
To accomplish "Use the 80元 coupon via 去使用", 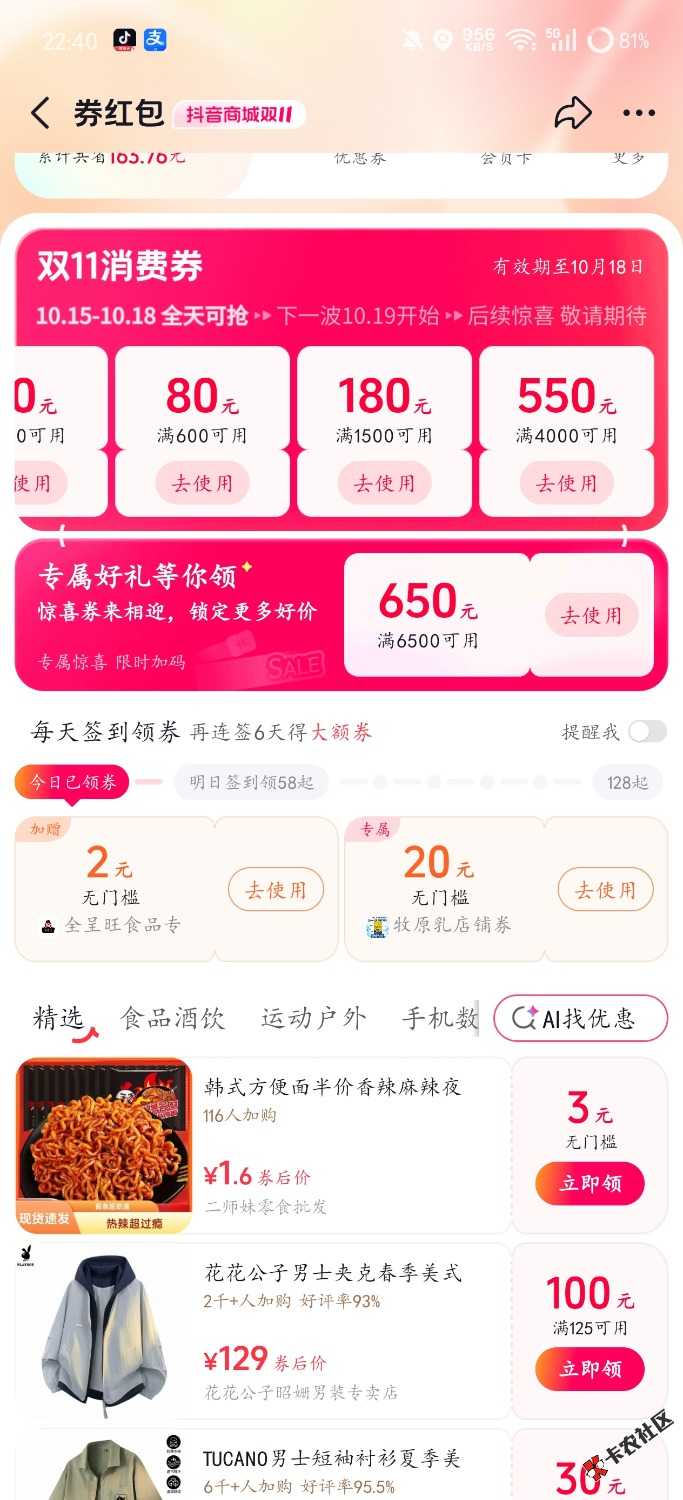I will (x=202, y=483).
